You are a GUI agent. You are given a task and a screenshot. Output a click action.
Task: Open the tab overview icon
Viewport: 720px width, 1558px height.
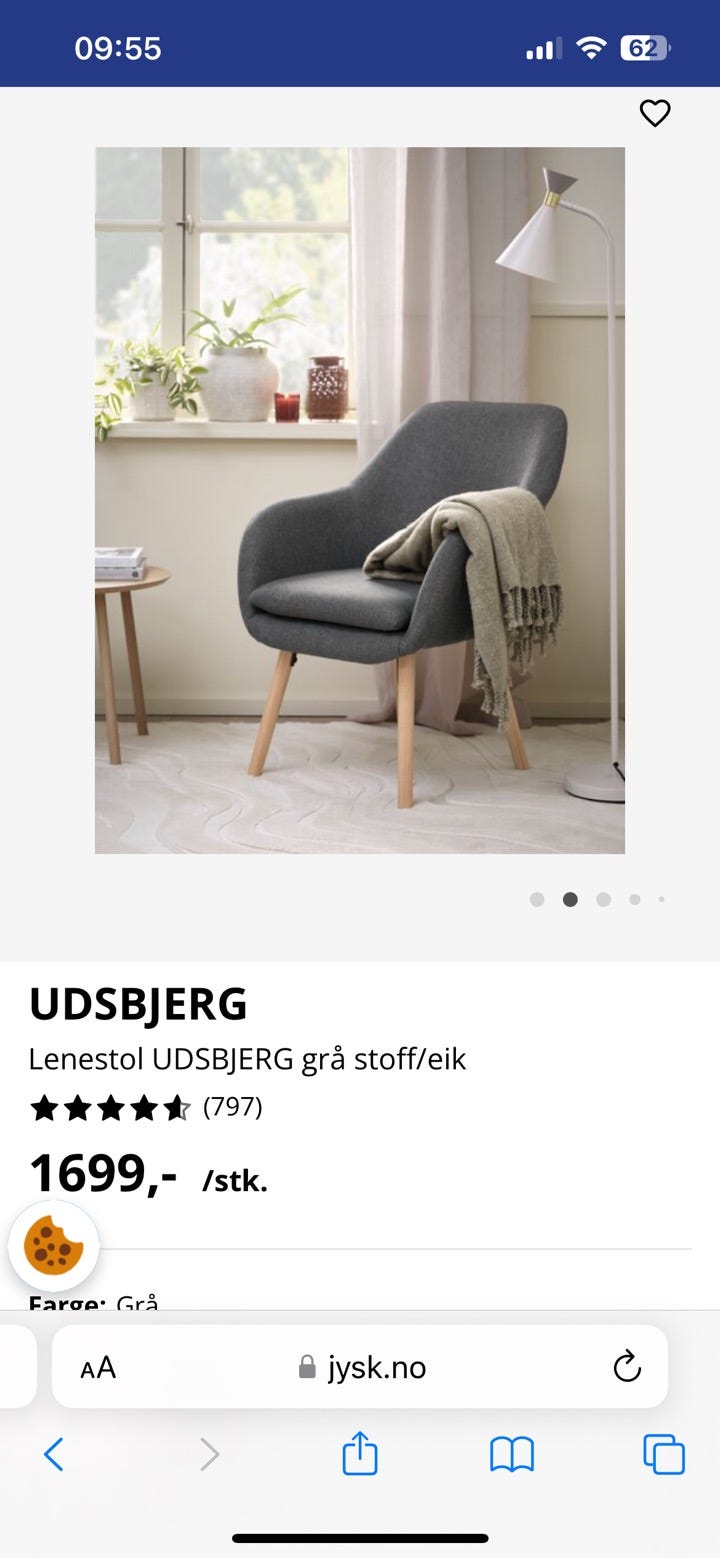pyautogui.click(x=663, y=1455)
